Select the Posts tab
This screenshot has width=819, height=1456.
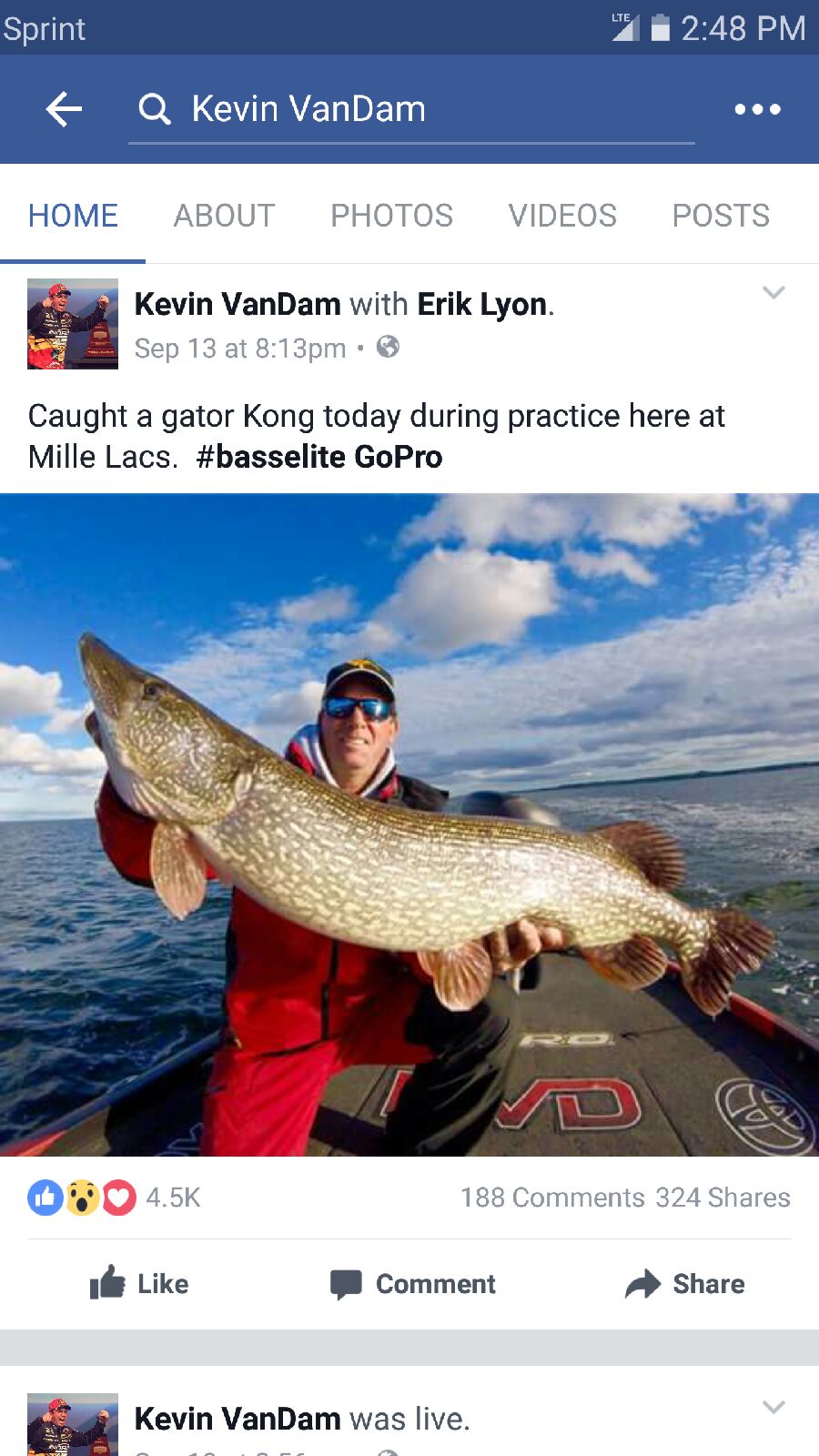pyautogui.click(x=721, y=216)
